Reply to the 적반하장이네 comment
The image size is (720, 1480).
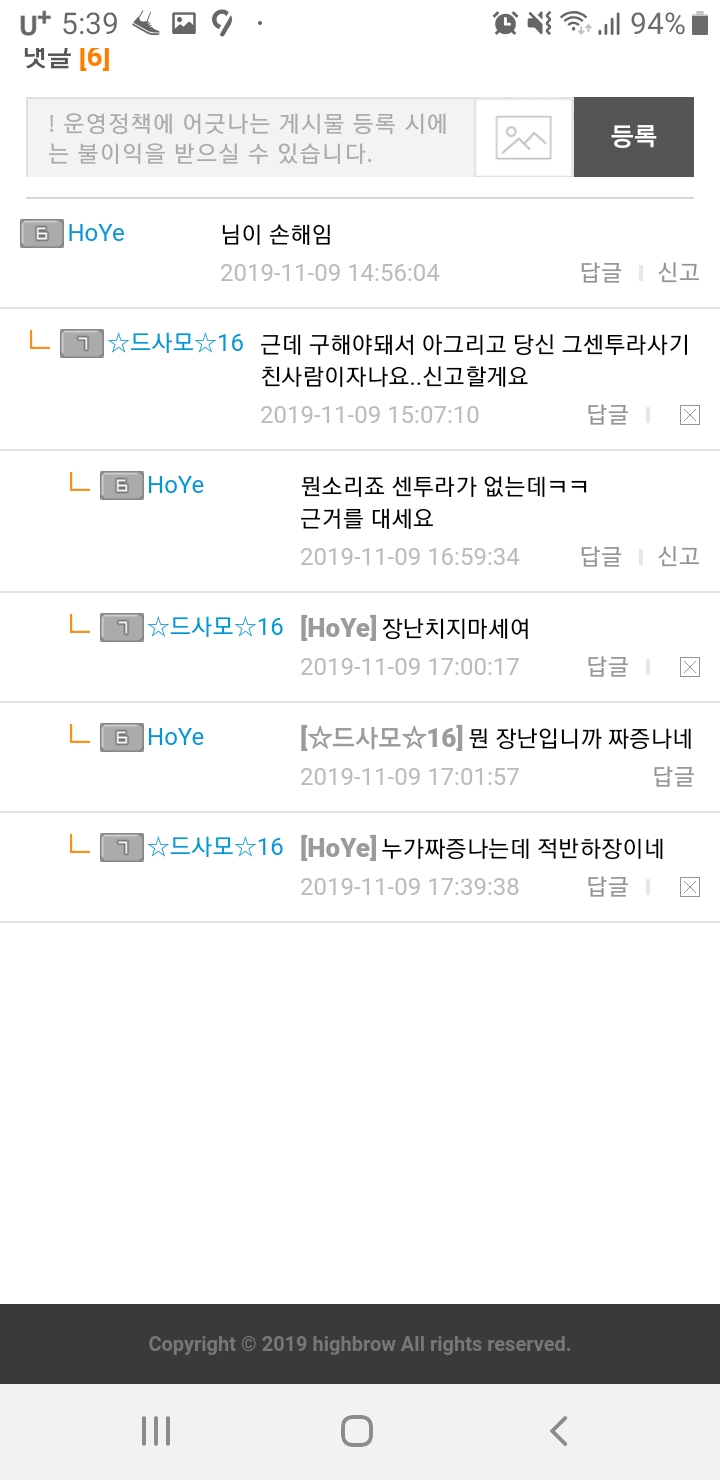pos(608,886)
